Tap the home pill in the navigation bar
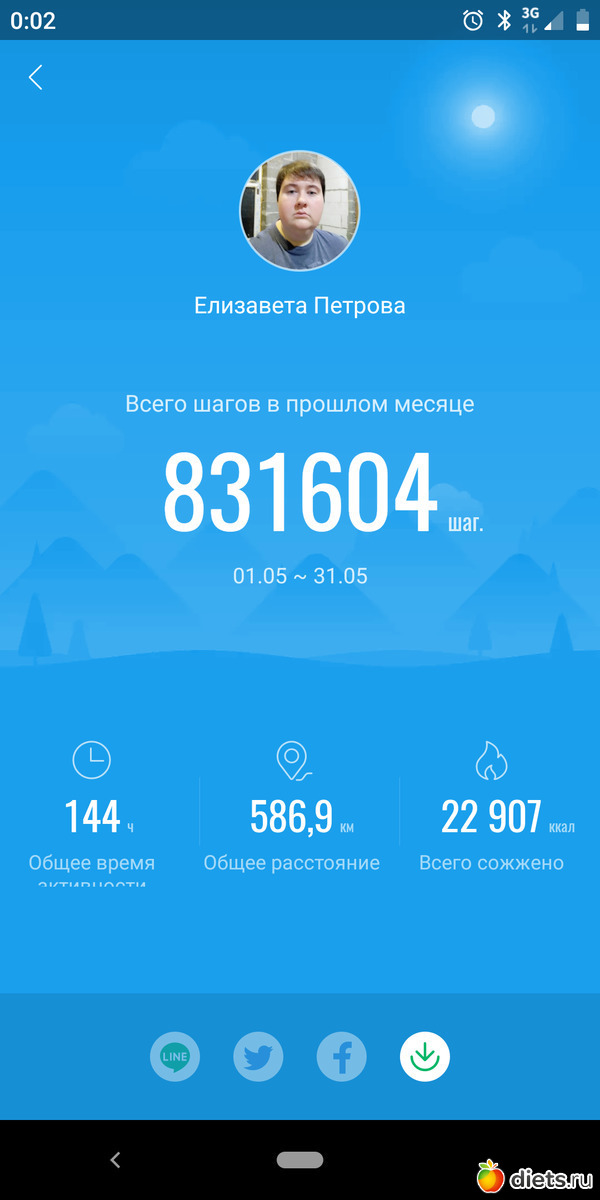600x1200 pixels. coord(300,1160)
